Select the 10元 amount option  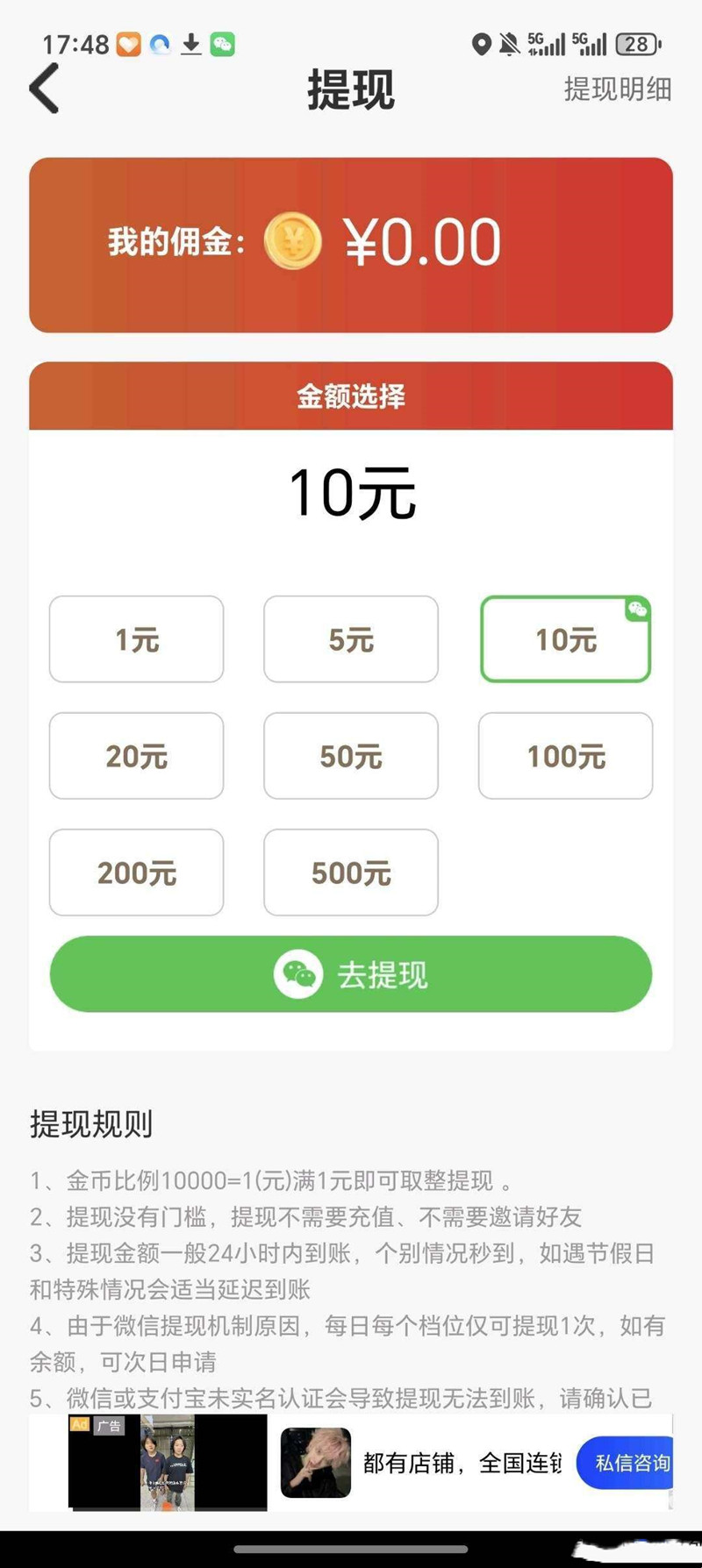(565, 639)
